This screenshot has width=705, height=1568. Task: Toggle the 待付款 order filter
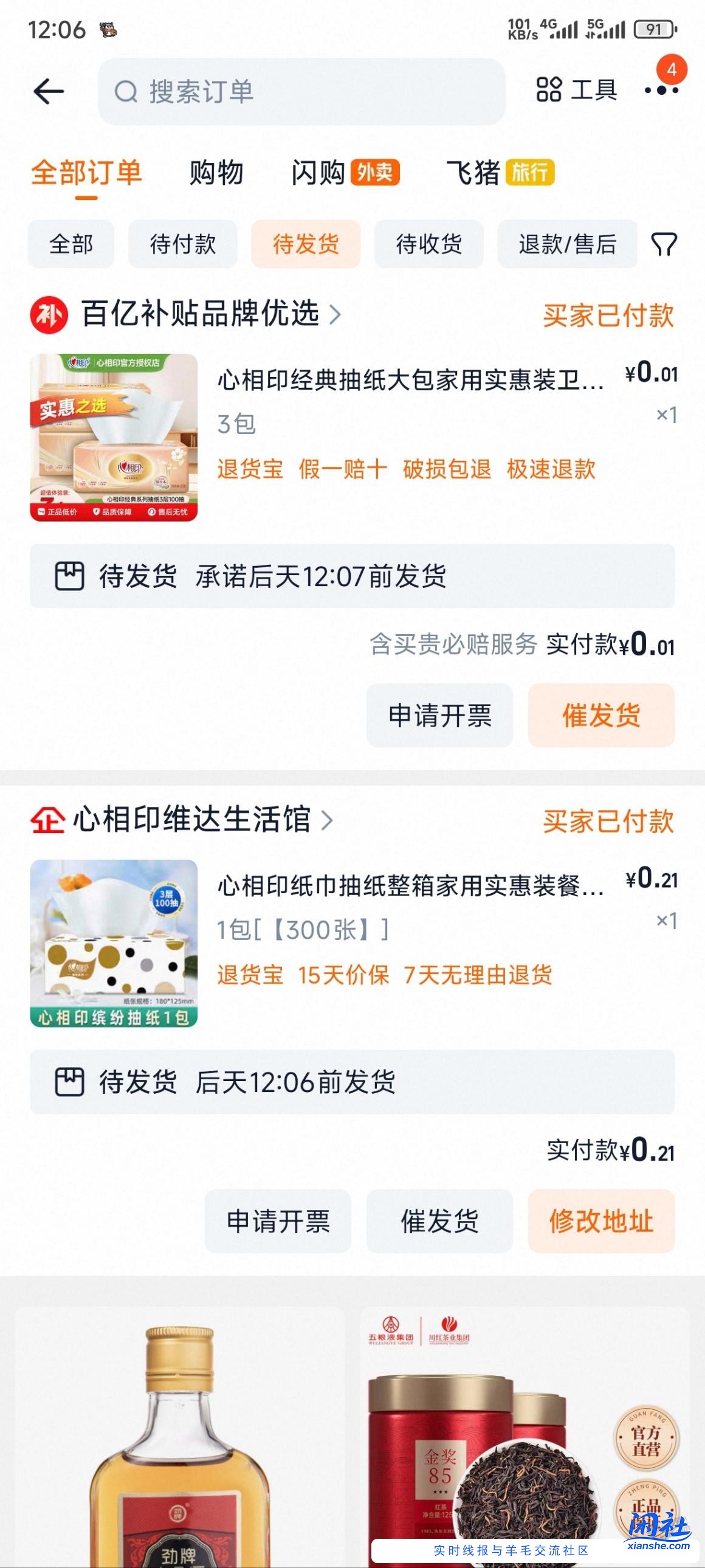pyautogui.click(x=182, y=243)
